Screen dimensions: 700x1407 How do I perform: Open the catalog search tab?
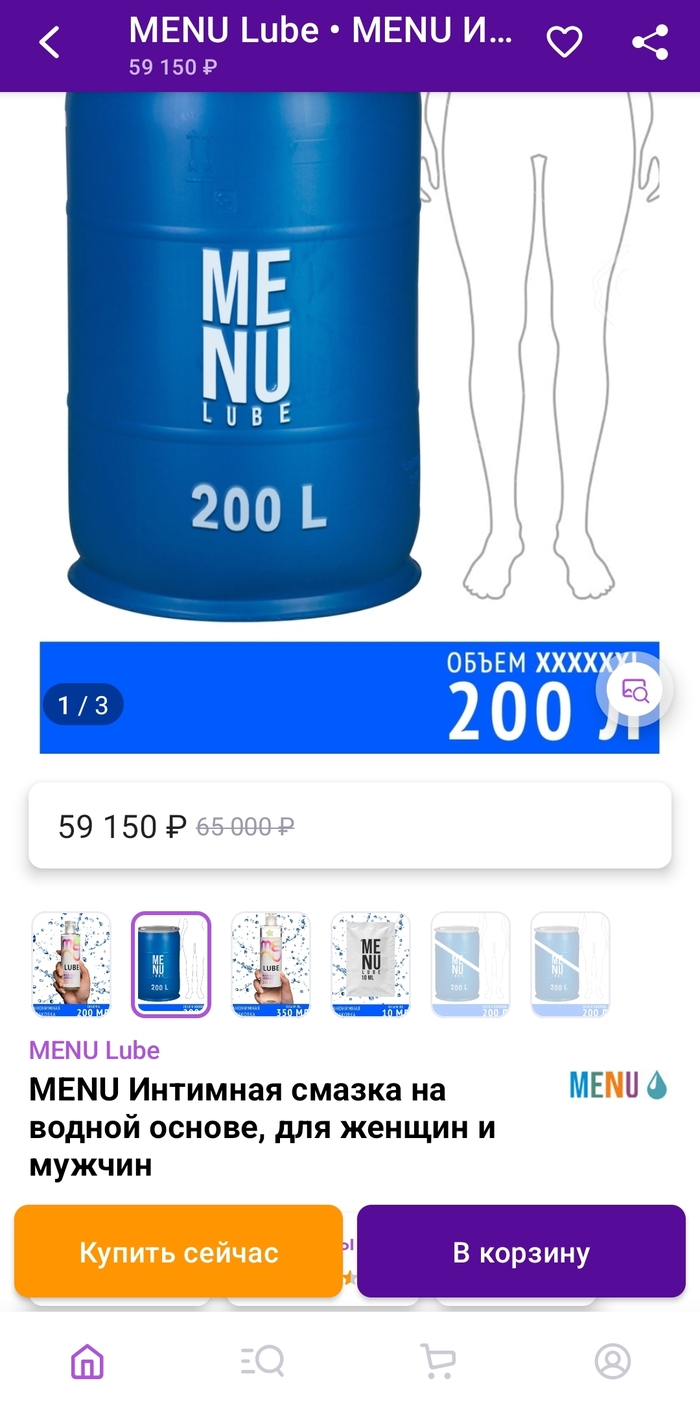click(x=263, y=1361)
